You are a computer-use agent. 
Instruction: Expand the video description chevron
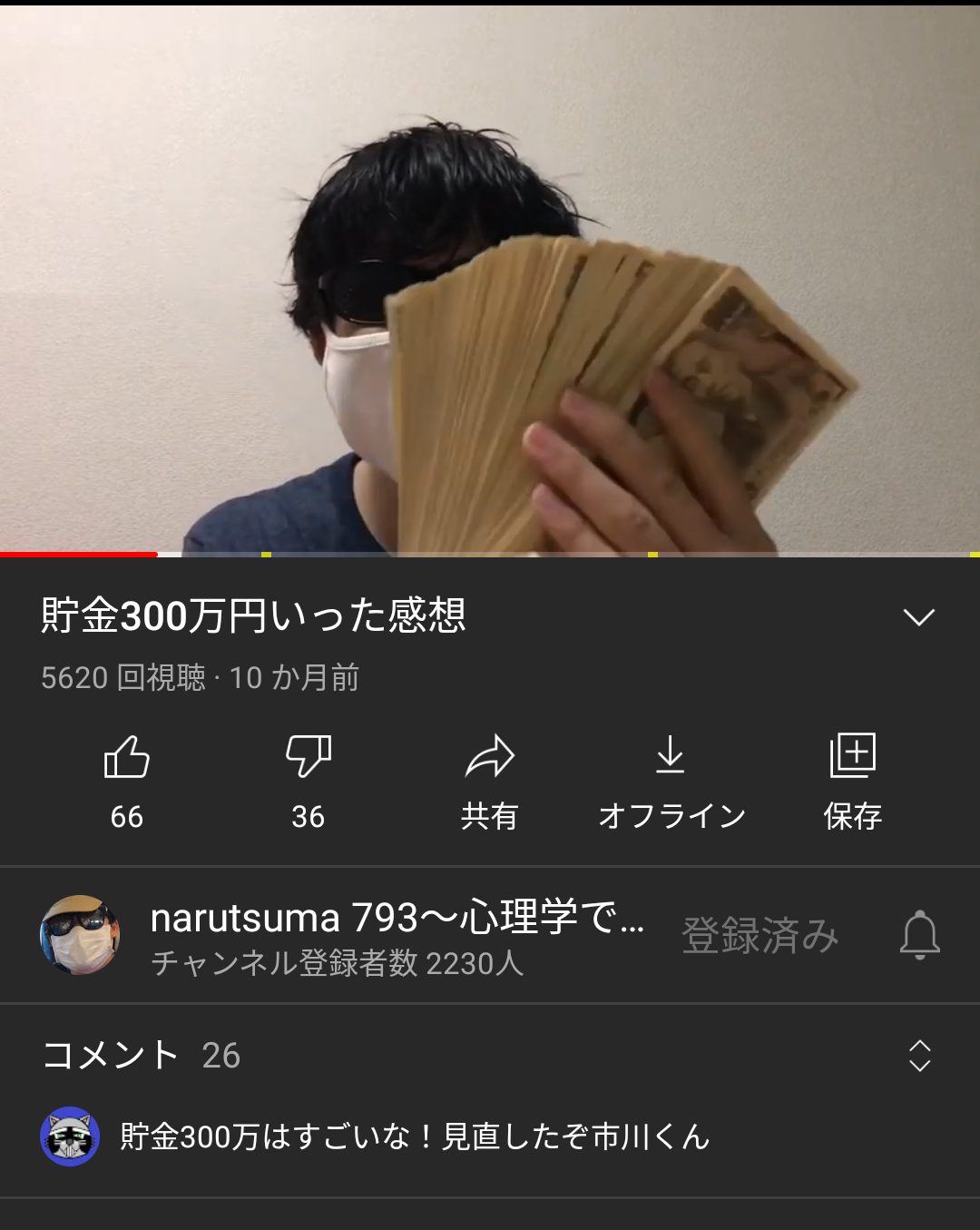click(x=918, y=617)
